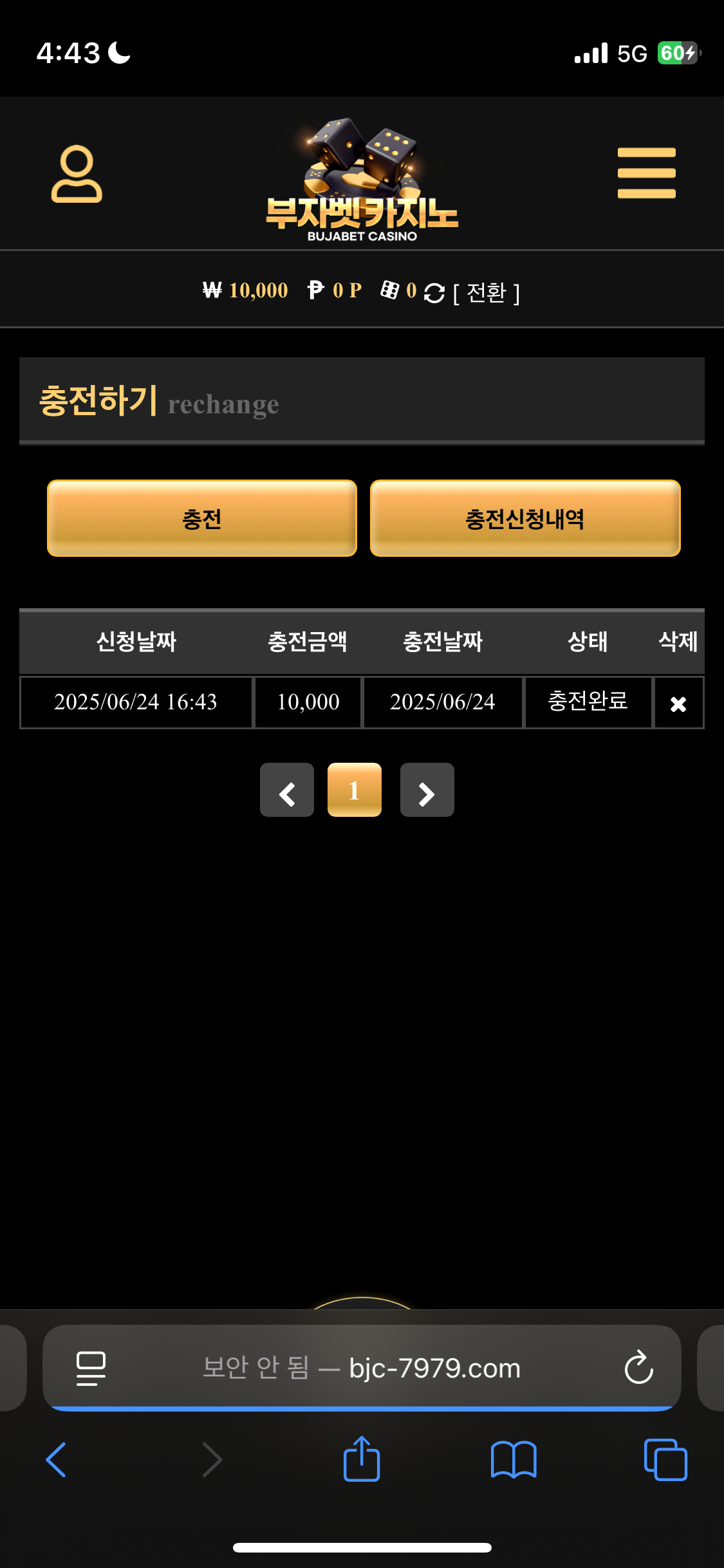Tap the 전환 conversion link
The image size is (724, 1568).
click(486, 293)
